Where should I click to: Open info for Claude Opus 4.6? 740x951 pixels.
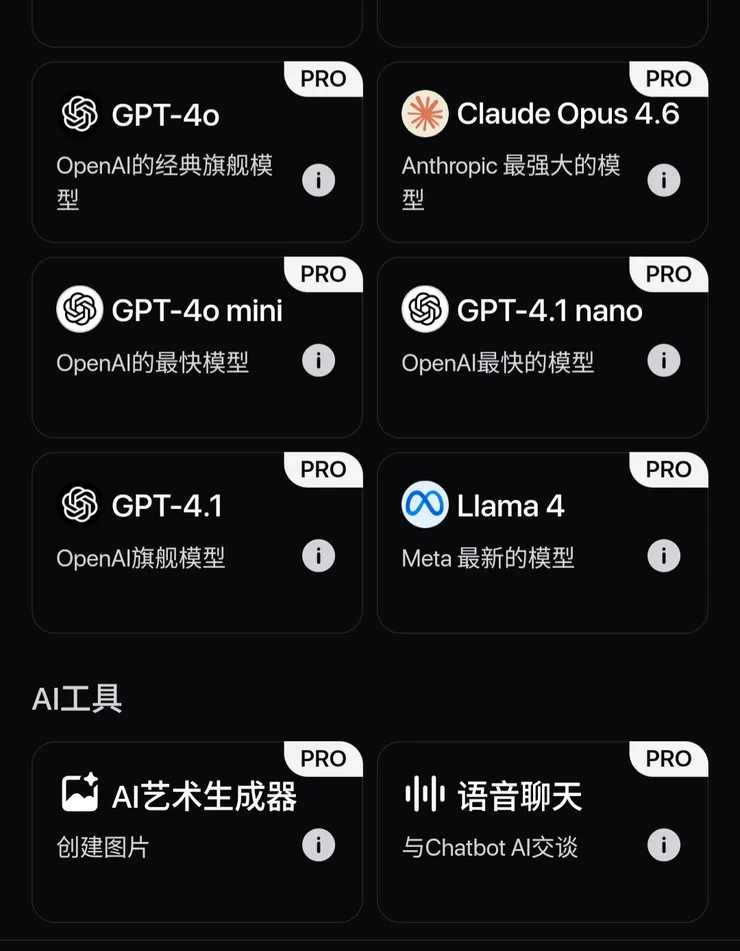663,180
